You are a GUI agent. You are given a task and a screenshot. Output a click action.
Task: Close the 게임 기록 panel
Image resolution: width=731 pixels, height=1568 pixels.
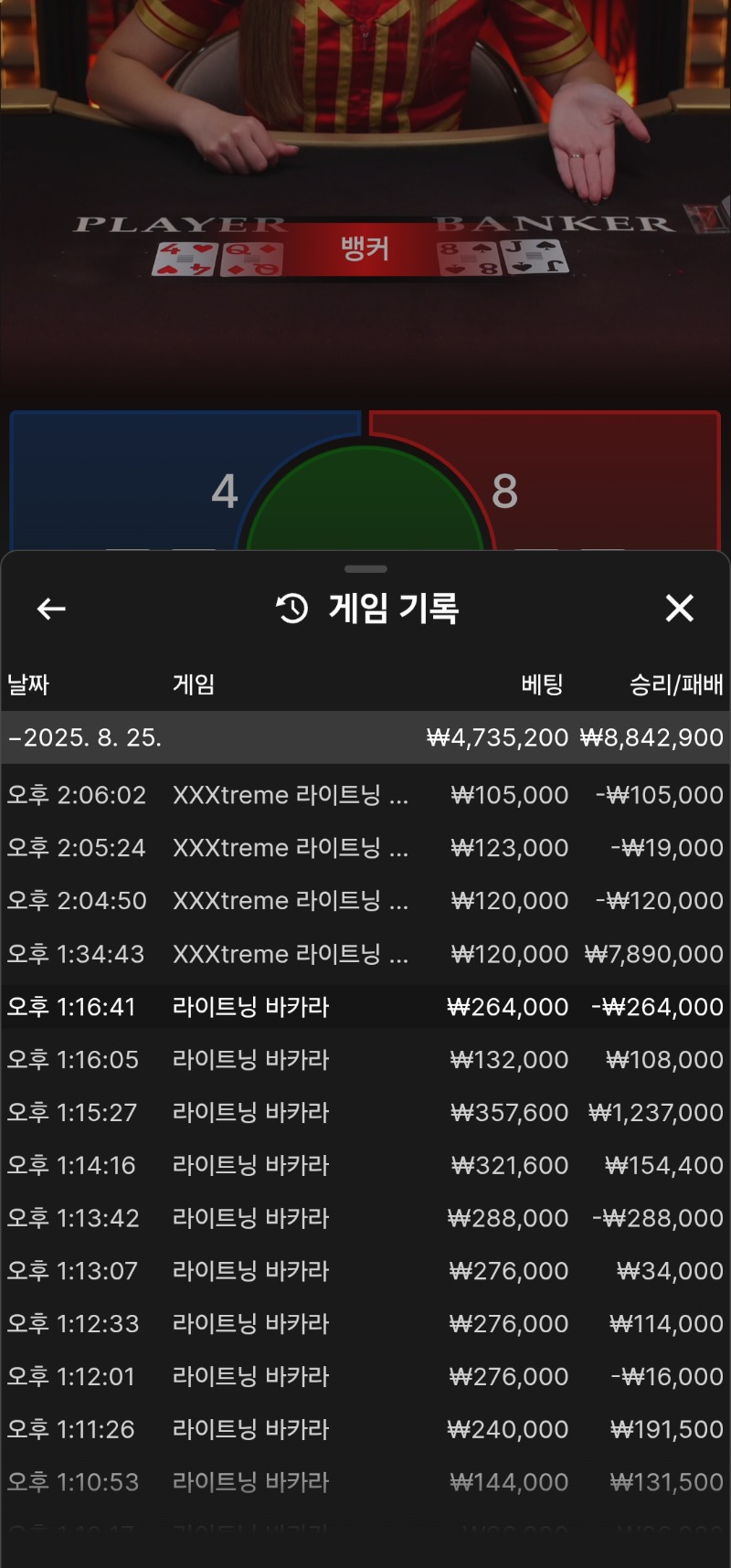coord(679,609)
